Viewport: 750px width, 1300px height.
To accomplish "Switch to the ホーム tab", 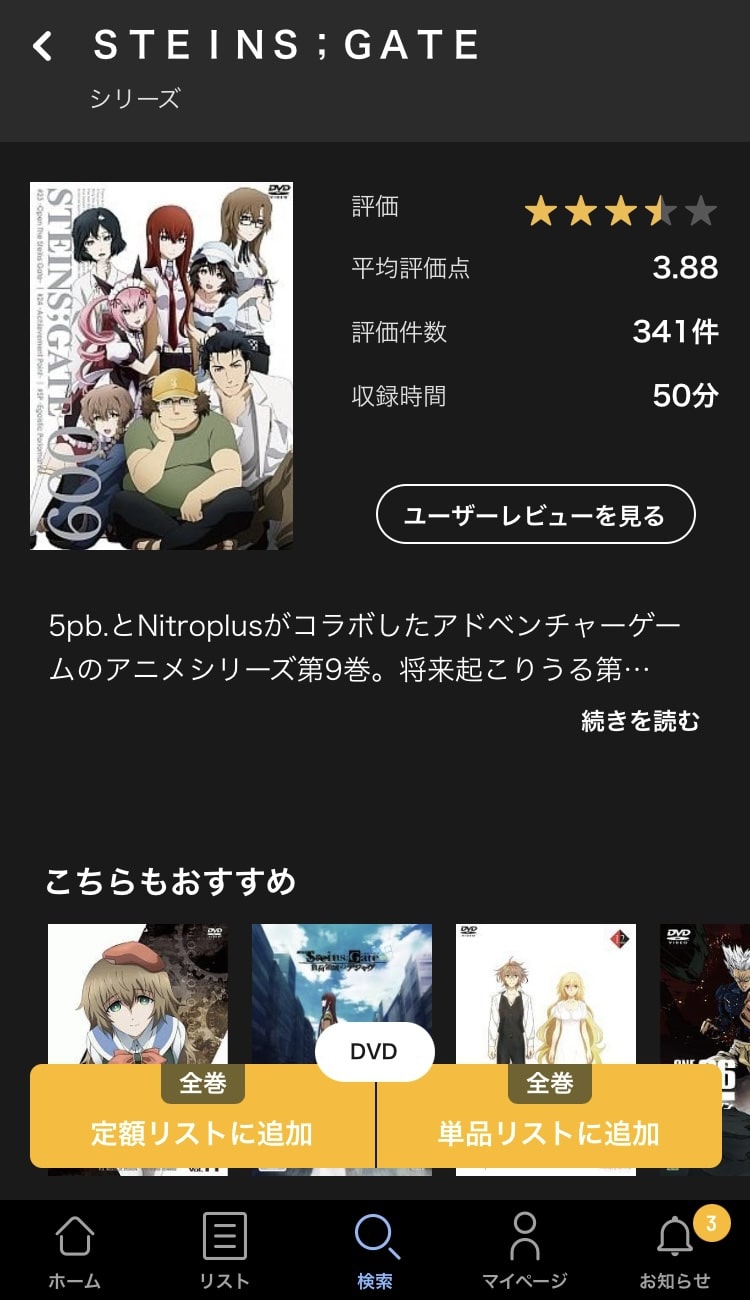I will 75,1250.
